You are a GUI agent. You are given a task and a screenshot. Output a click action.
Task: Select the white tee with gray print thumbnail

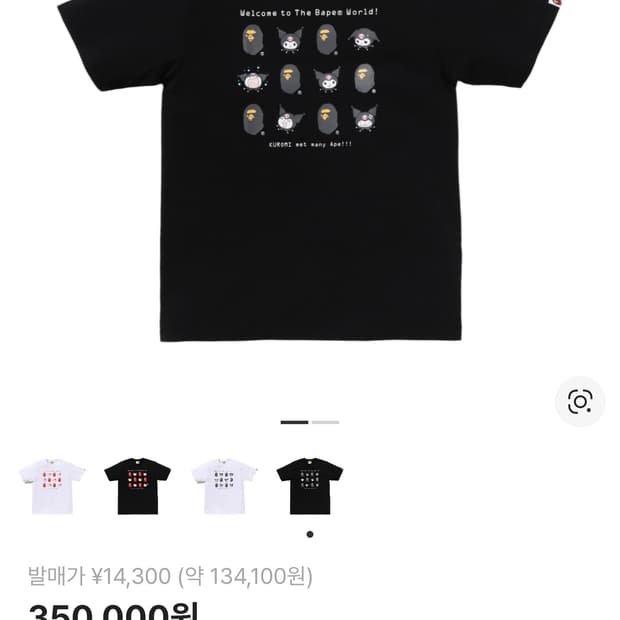(224, 485)
